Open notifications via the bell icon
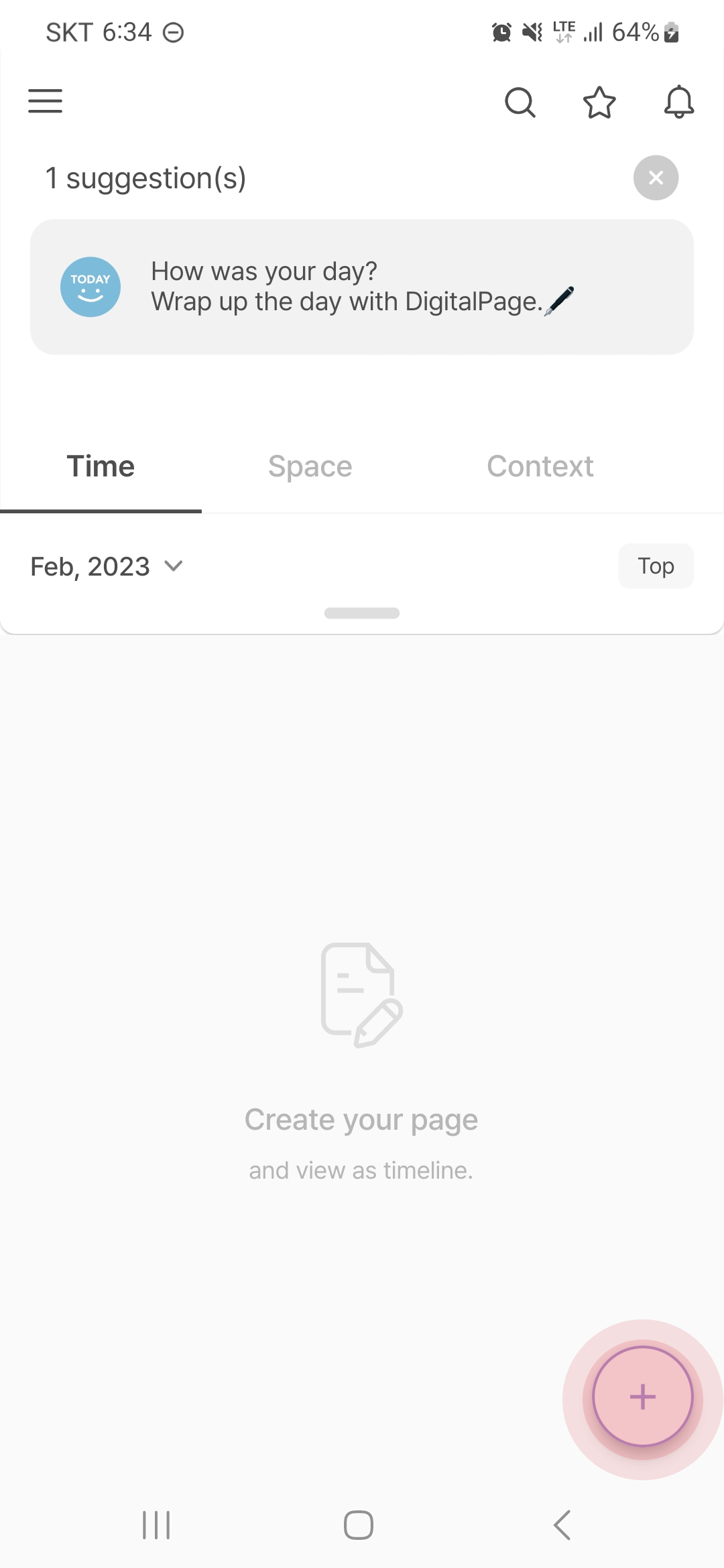 point(678,103)
